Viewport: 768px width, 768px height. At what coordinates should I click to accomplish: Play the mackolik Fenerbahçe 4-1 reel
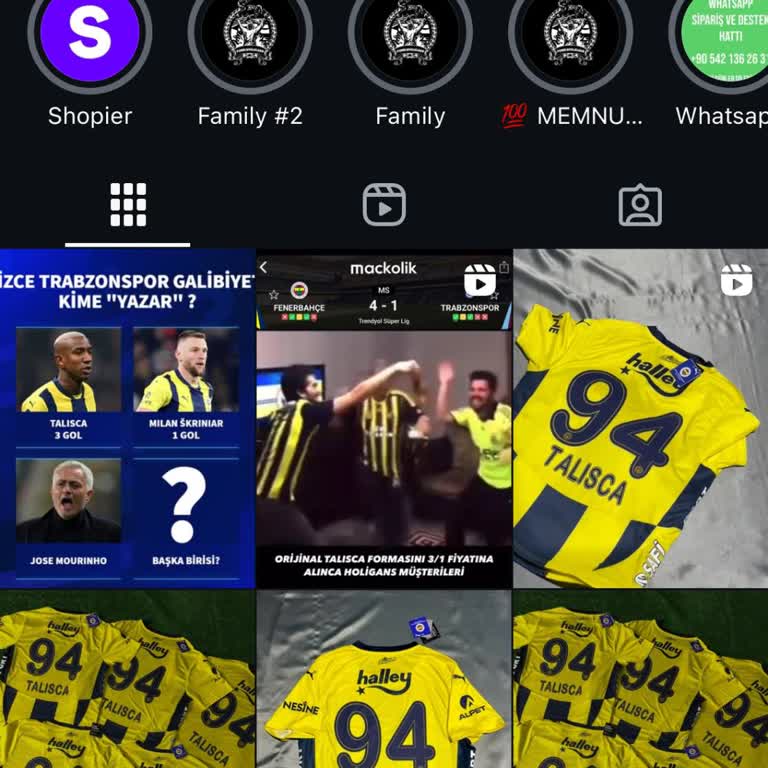point(384,418)
